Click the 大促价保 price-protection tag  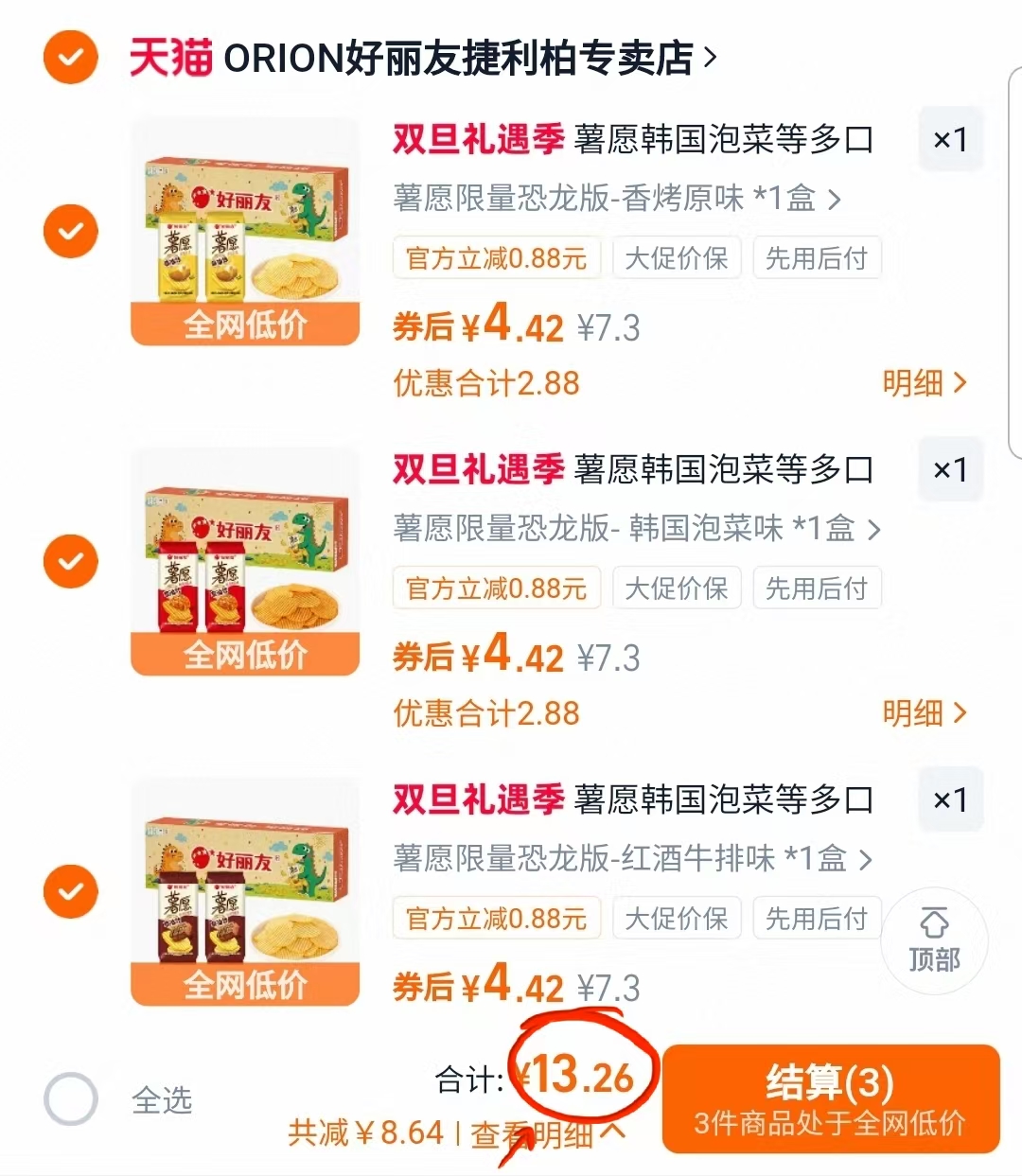pyautogui.click(x=677, y=257)
